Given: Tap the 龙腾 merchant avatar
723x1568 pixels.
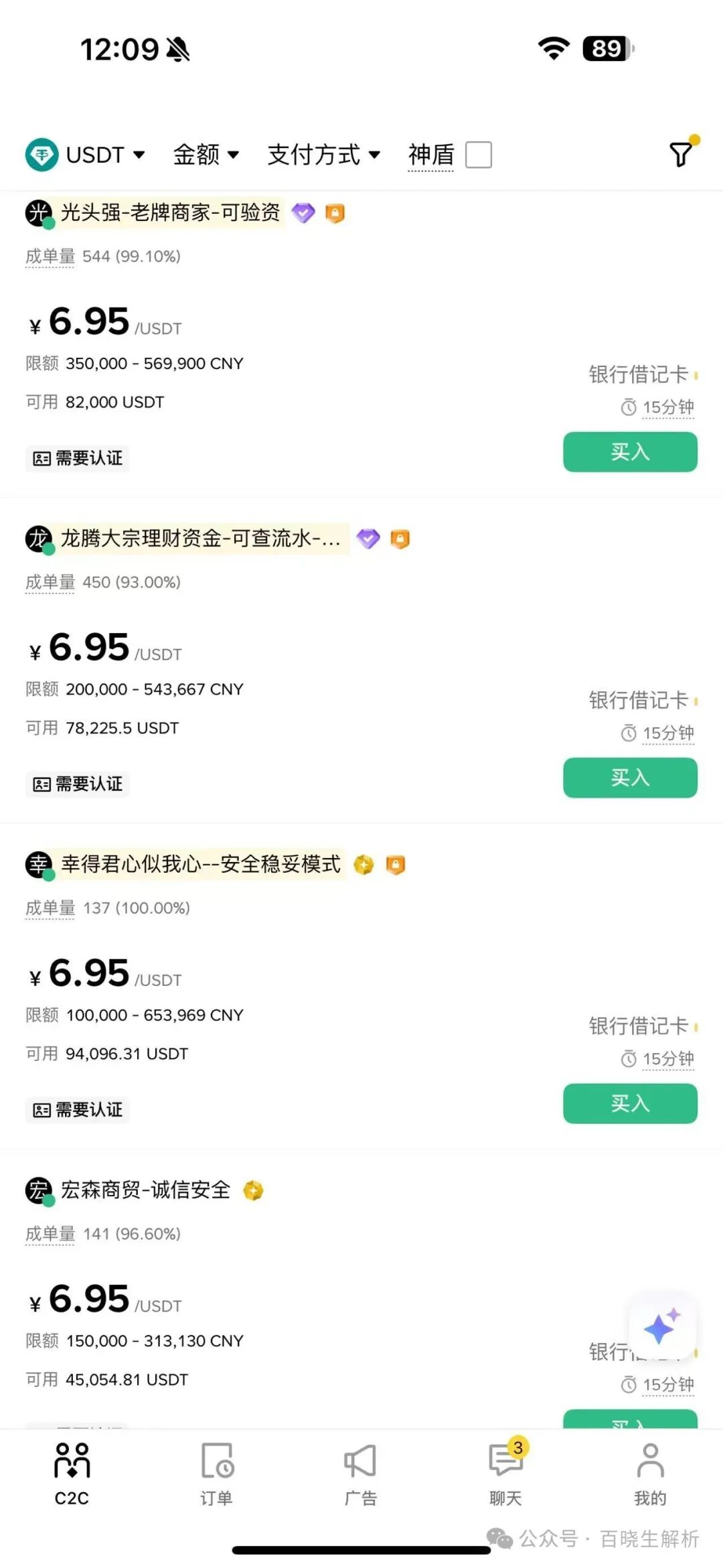Looking at the screenshot, I should 38,538.
